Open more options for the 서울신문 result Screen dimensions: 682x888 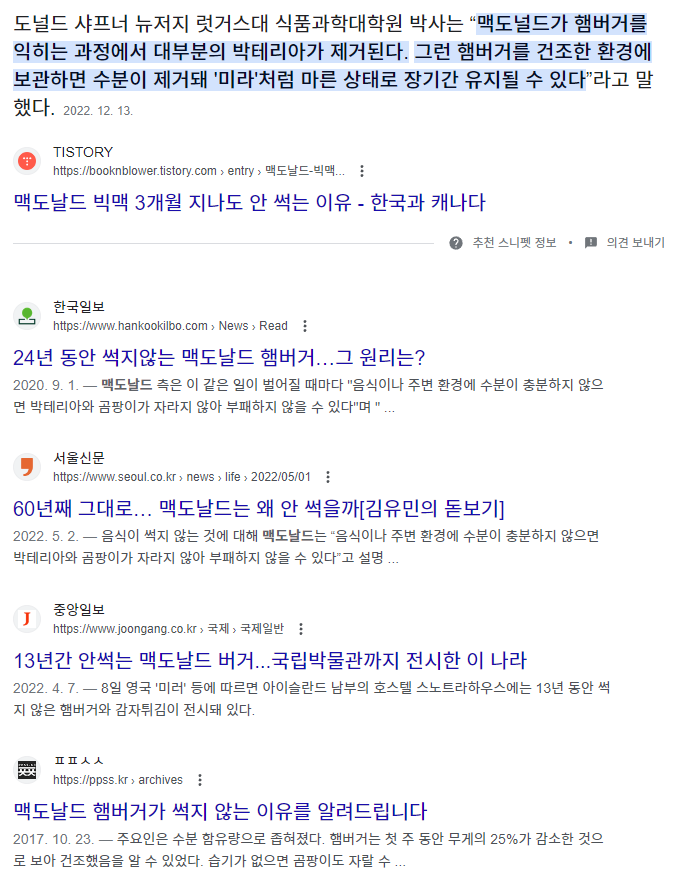click(328, 477)
